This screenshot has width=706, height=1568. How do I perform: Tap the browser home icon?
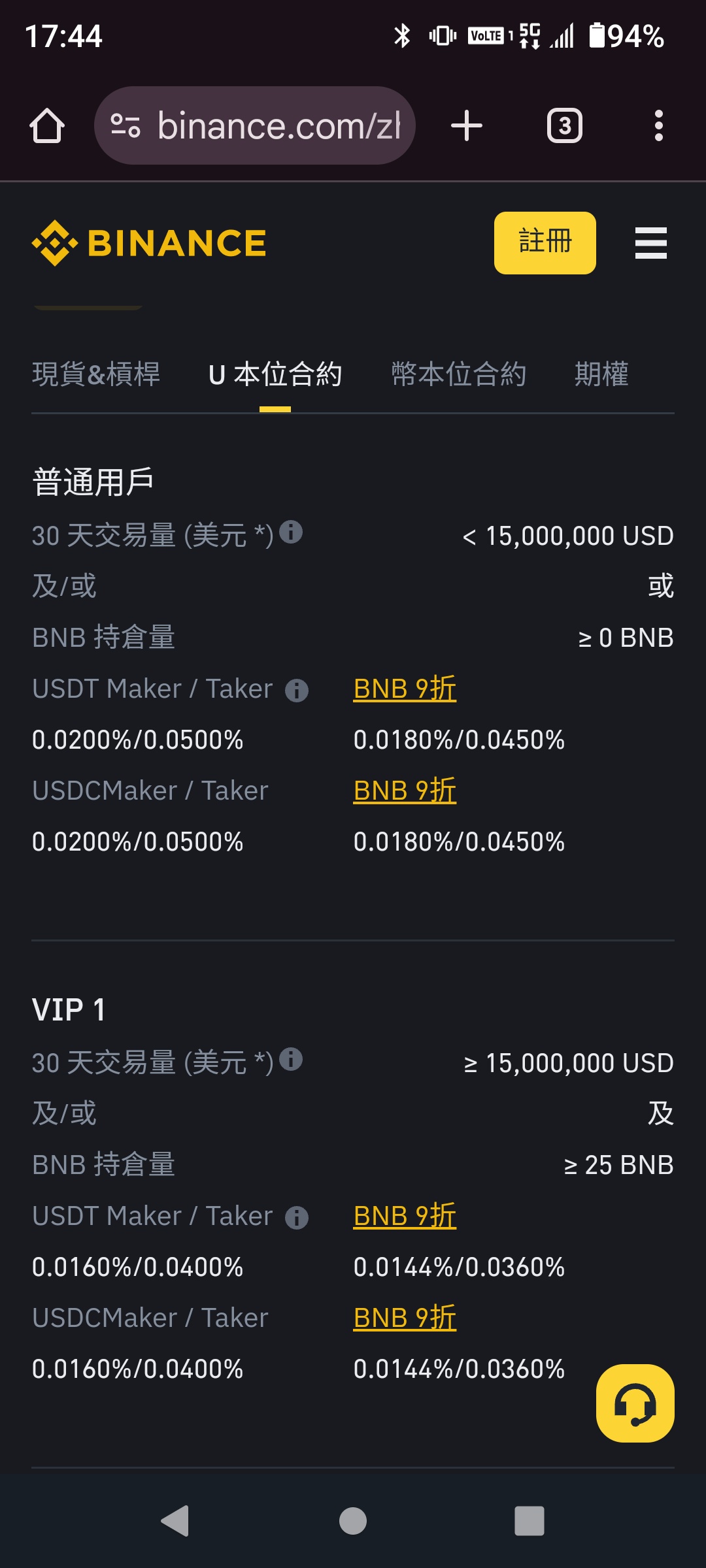(47, 125)
